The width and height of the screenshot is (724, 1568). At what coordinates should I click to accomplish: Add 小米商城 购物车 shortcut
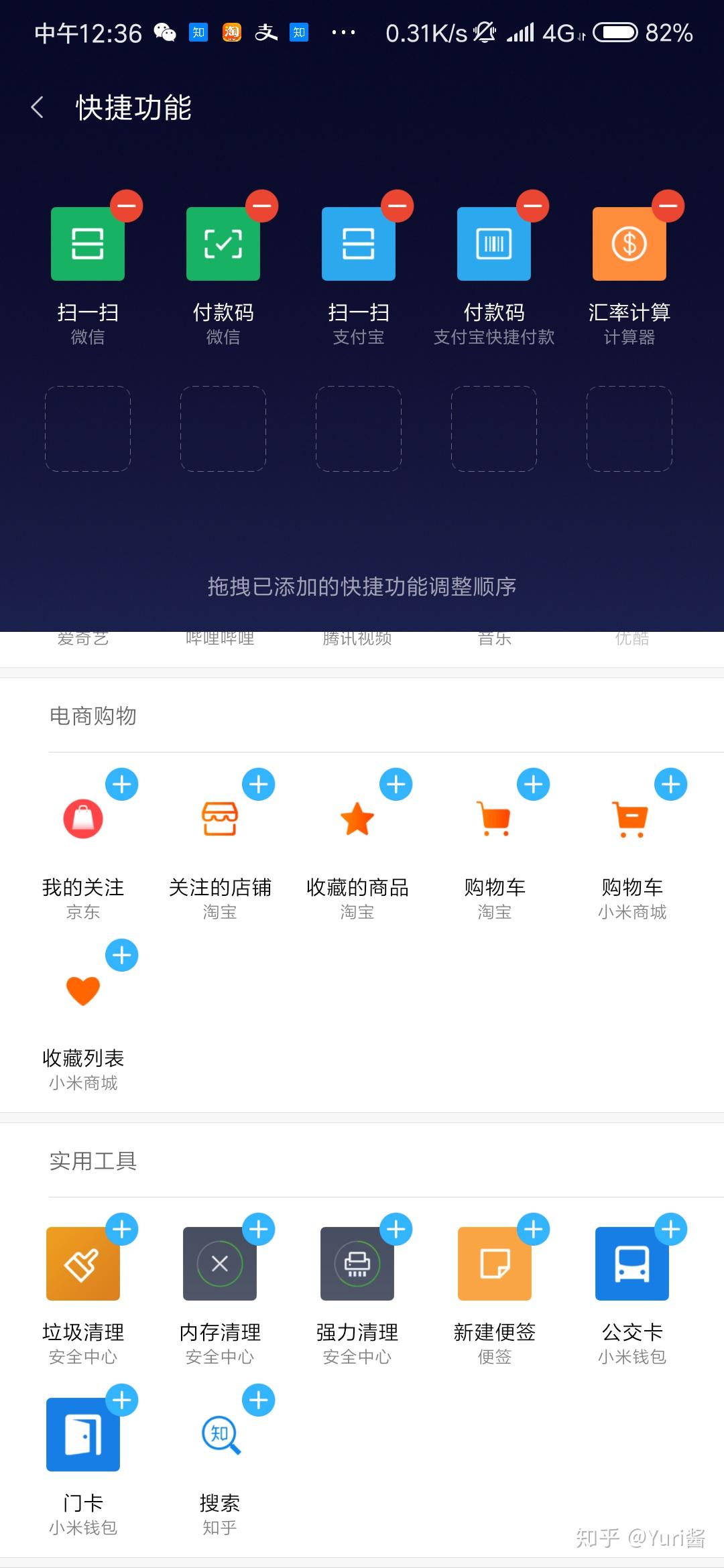point(671,784)
